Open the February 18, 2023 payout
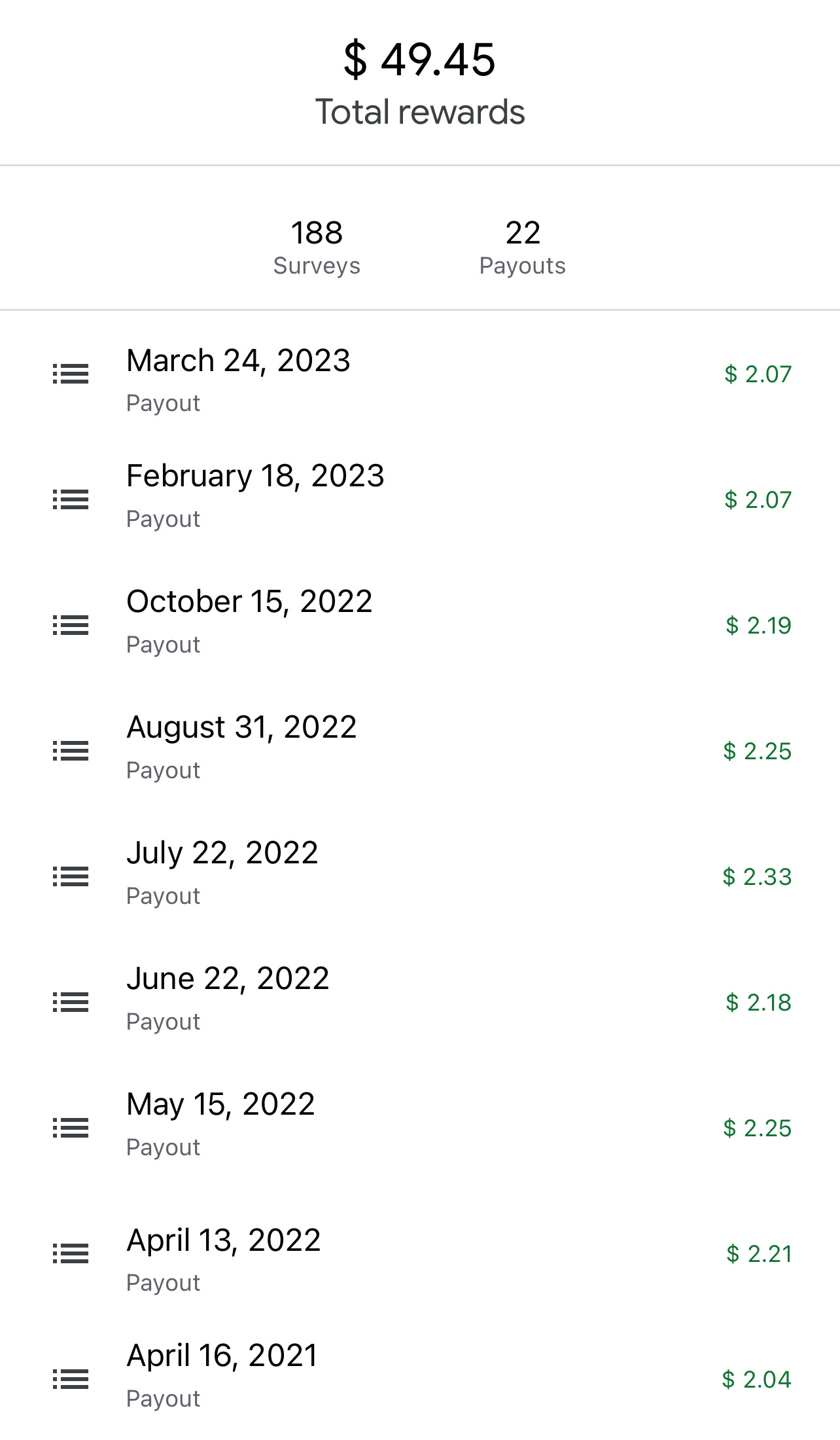The image size is (840, 1440). [x=420, y=499]
